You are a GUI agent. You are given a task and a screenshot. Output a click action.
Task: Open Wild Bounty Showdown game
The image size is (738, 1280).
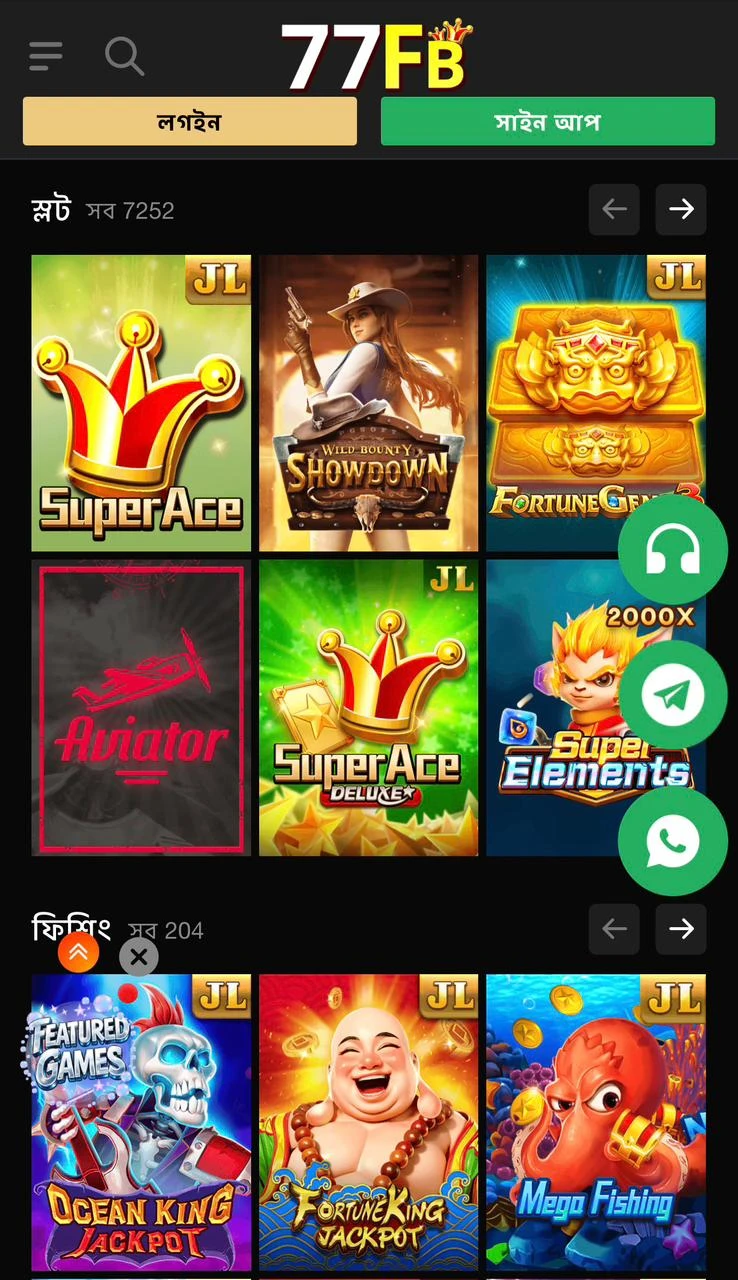pyautogui.click(x=368, y=402)
